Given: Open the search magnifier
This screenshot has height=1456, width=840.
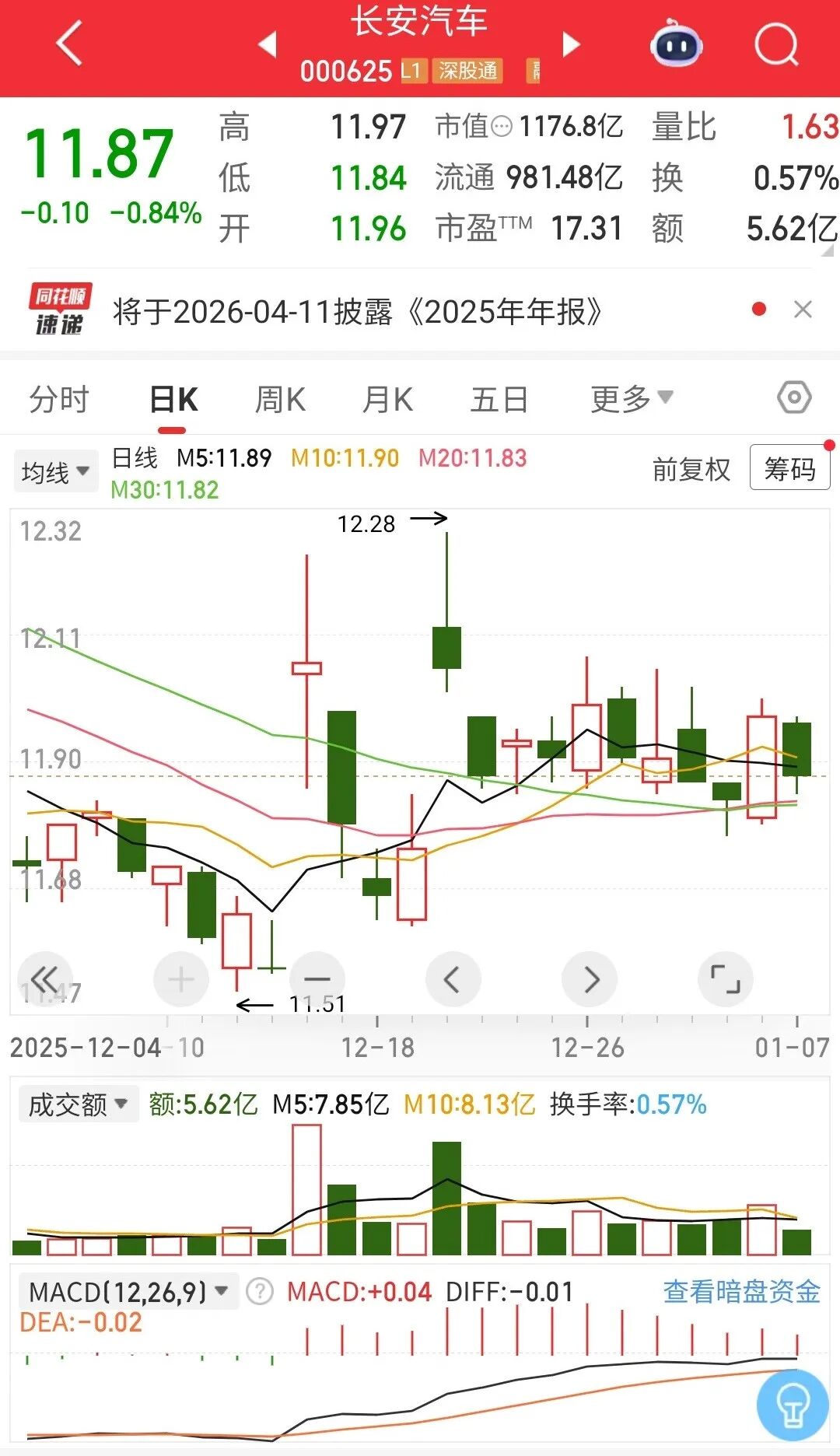Looking at the screenshot, I should pos(776,44).
